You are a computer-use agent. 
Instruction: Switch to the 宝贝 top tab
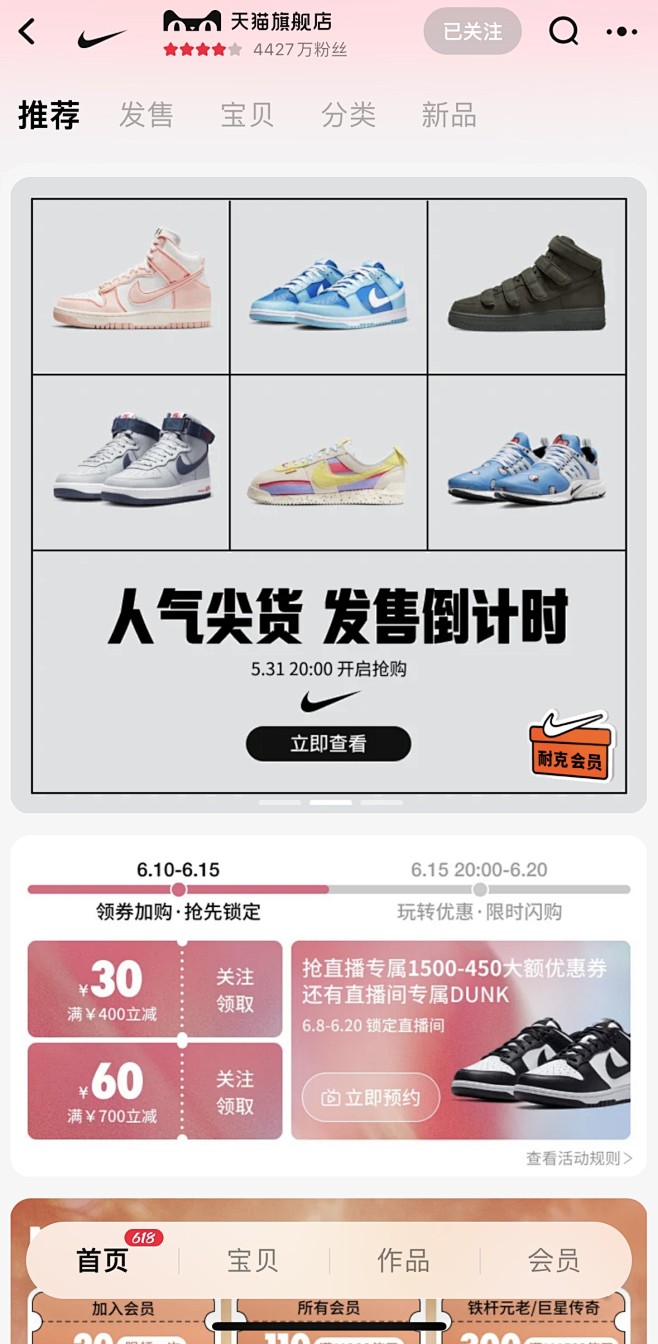[247, 115]
